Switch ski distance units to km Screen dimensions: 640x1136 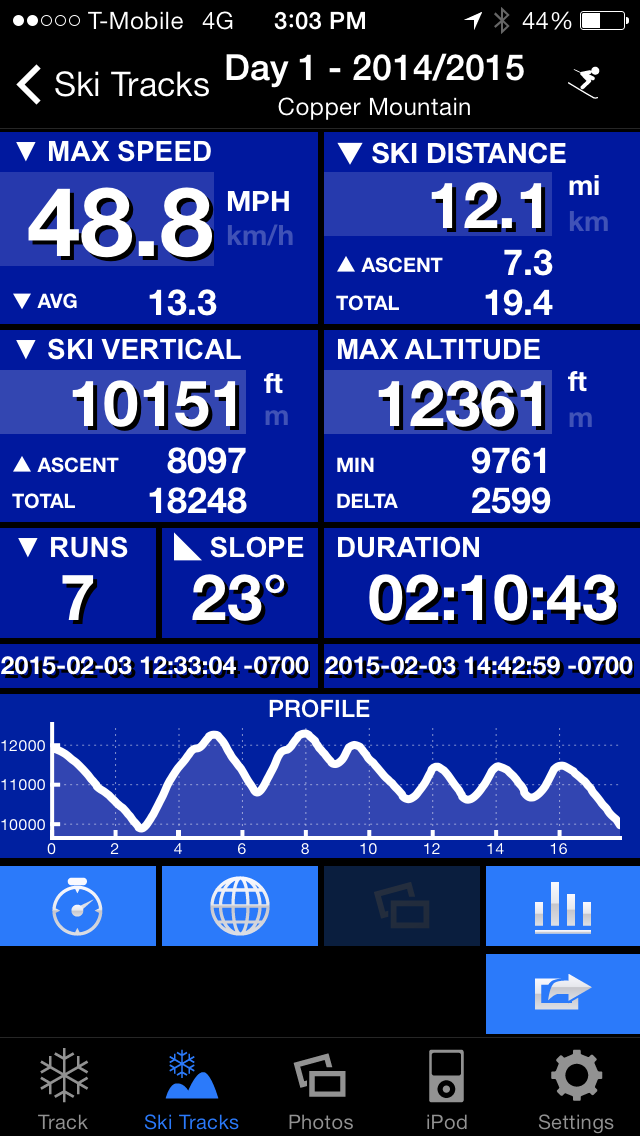coord(587,221)
